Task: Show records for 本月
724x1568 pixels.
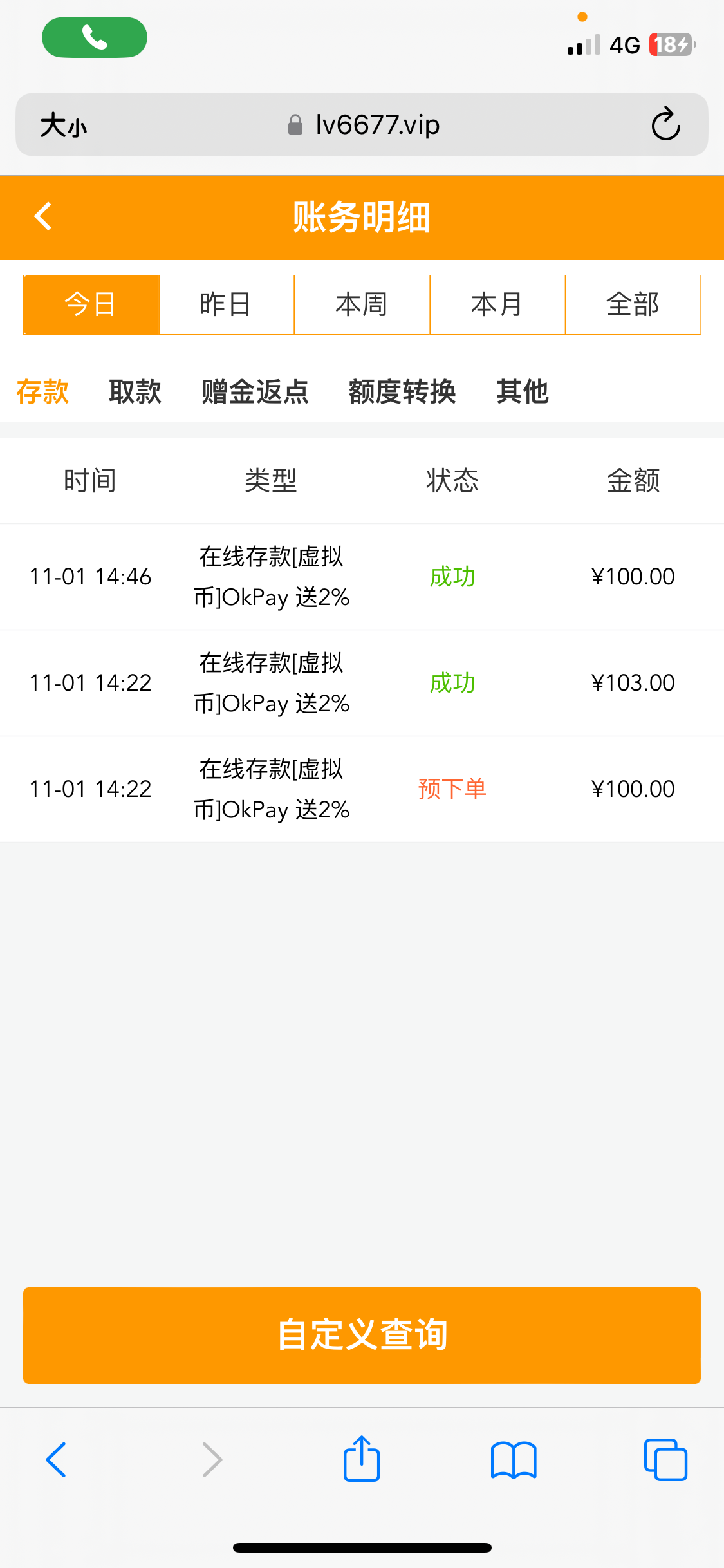Action: coord(497,304)
